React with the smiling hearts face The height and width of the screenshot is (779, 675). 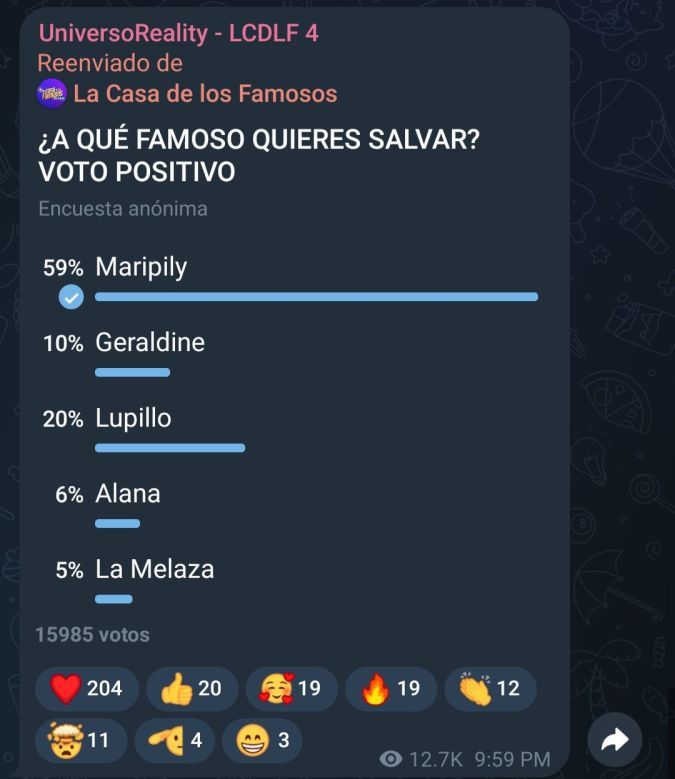(x=290, y=688)
